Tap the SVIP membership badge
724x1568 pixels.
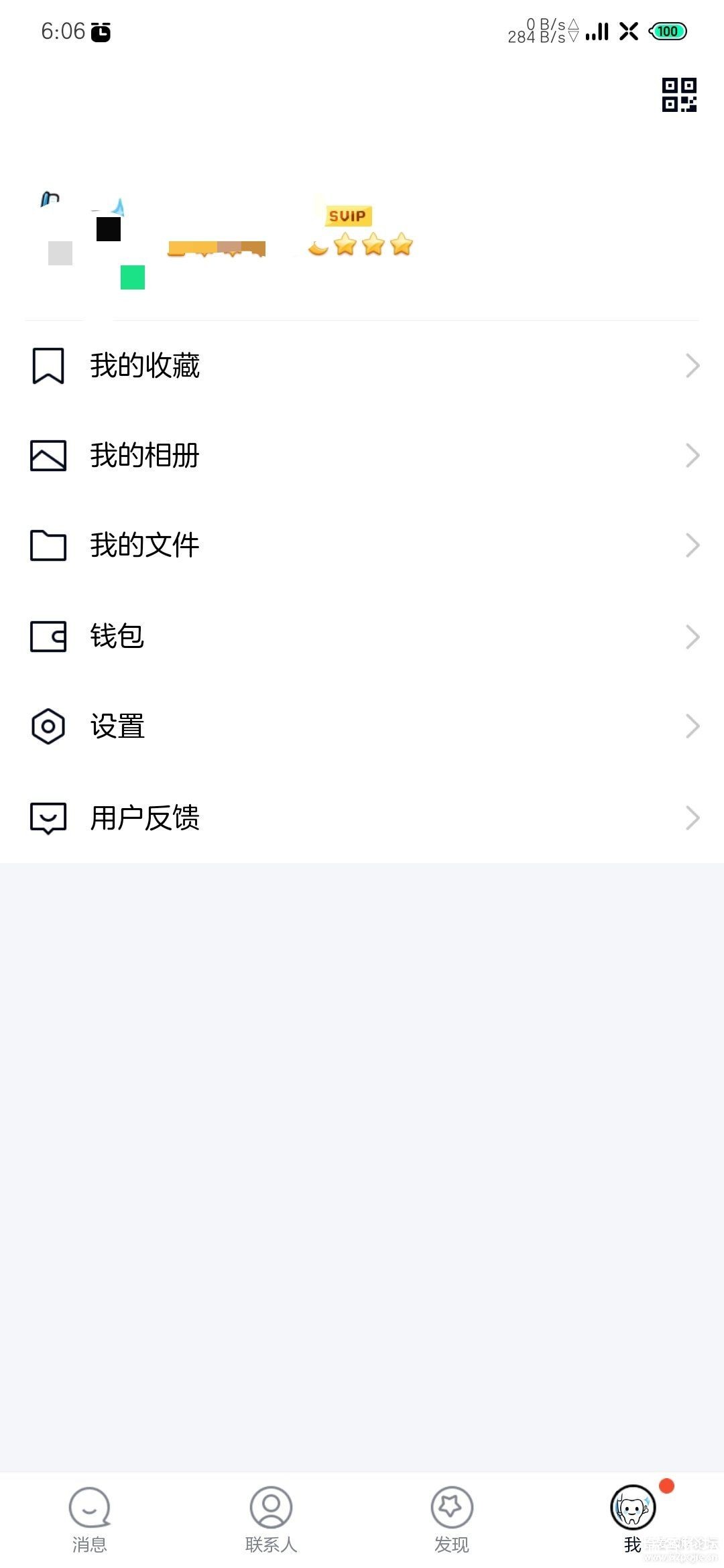(348, 216)
